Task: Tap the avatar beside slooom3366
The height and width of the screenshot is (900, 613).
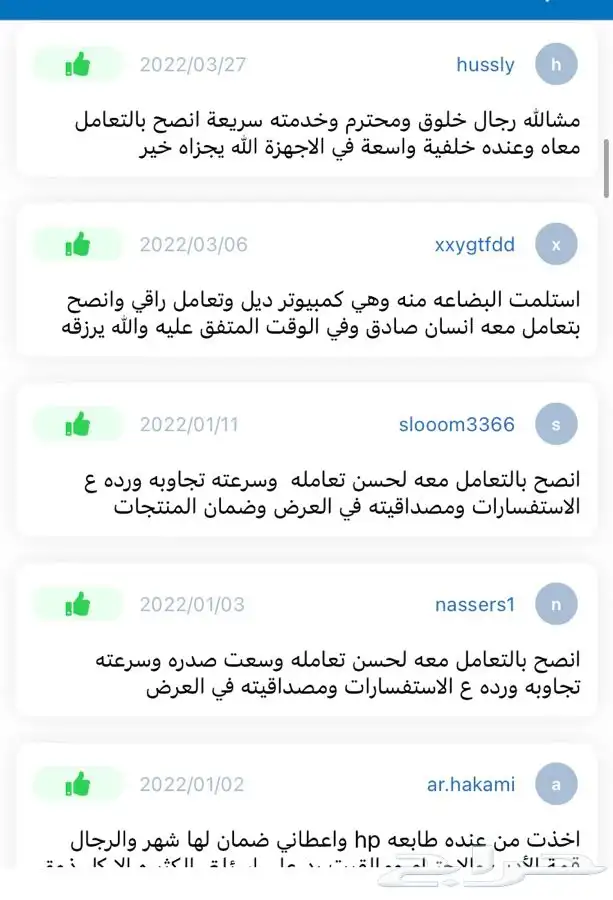Action: 556,425
